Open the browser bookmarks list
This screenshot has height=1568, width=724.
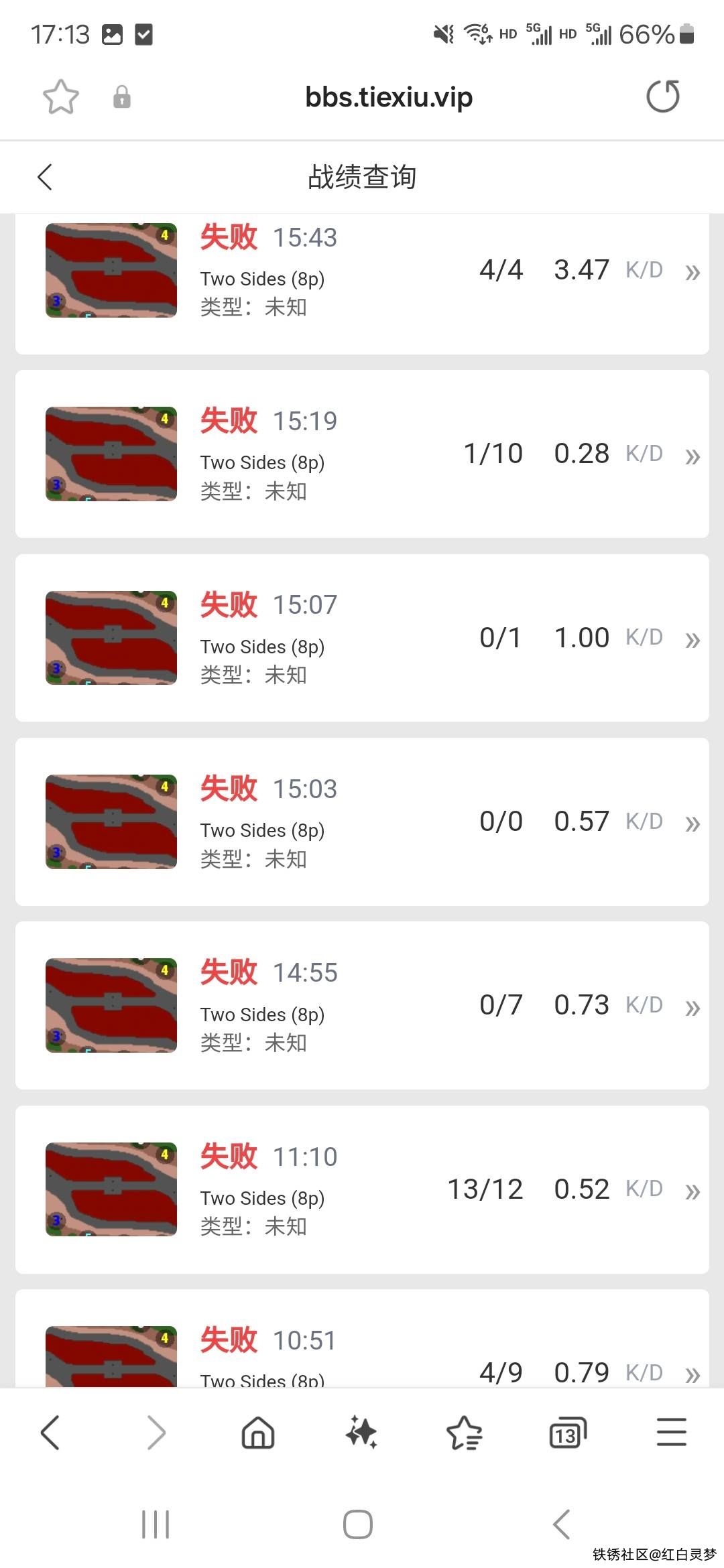tap(464, 1433)
